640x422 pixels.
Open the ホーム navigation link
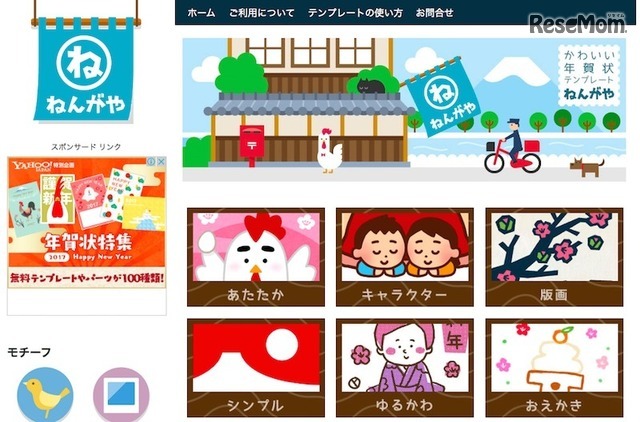(201, 13)
